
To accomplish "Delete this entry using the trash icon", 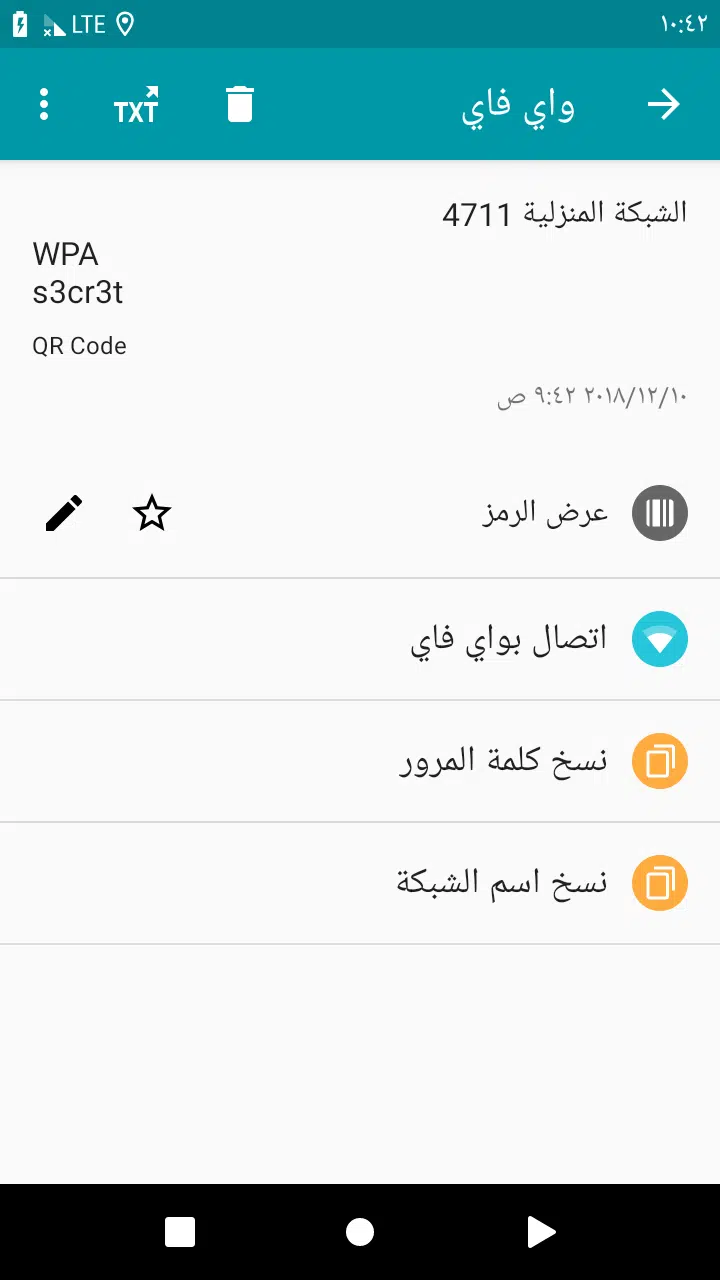I will coord(239,103).
